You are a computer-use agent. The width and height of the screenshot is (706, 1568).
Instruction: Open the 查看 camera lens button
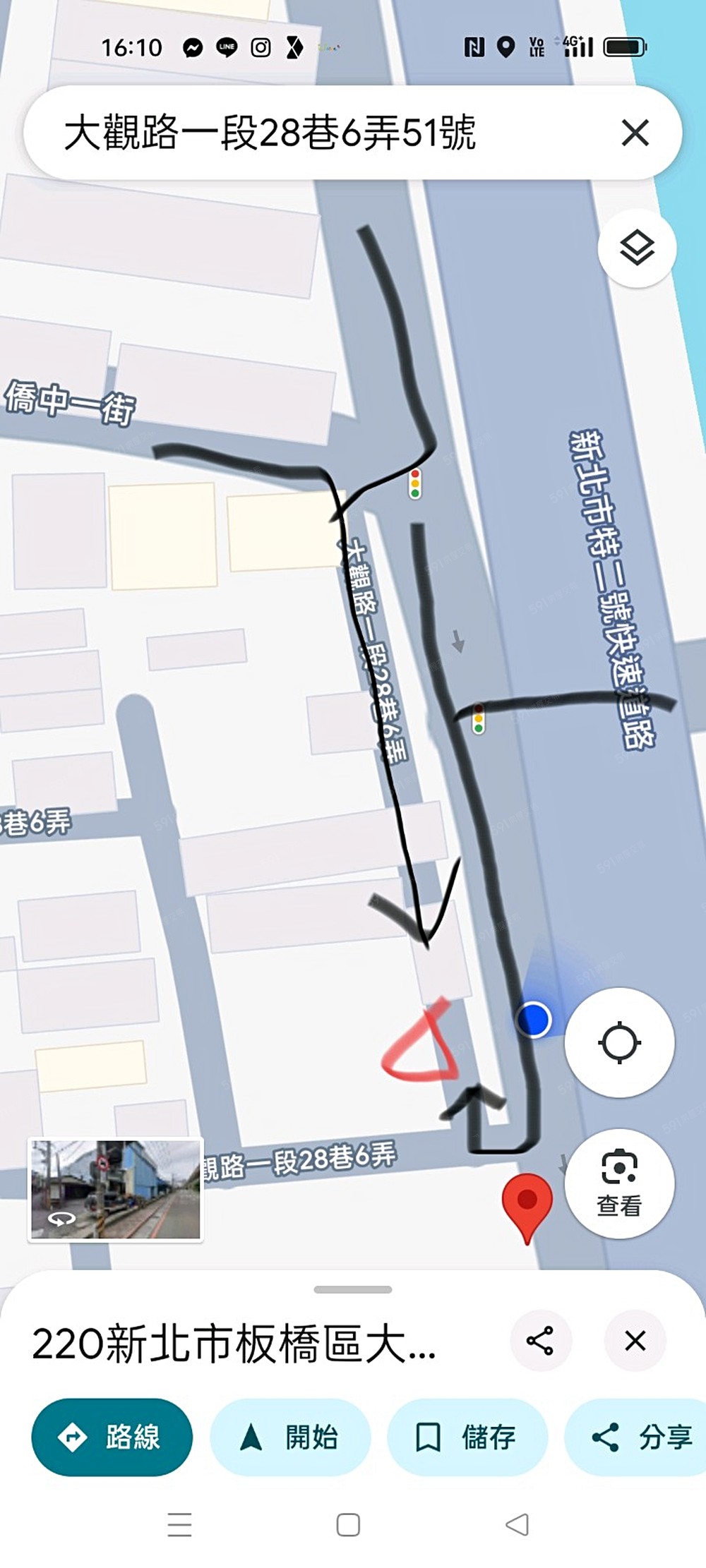click(619, 1183)
